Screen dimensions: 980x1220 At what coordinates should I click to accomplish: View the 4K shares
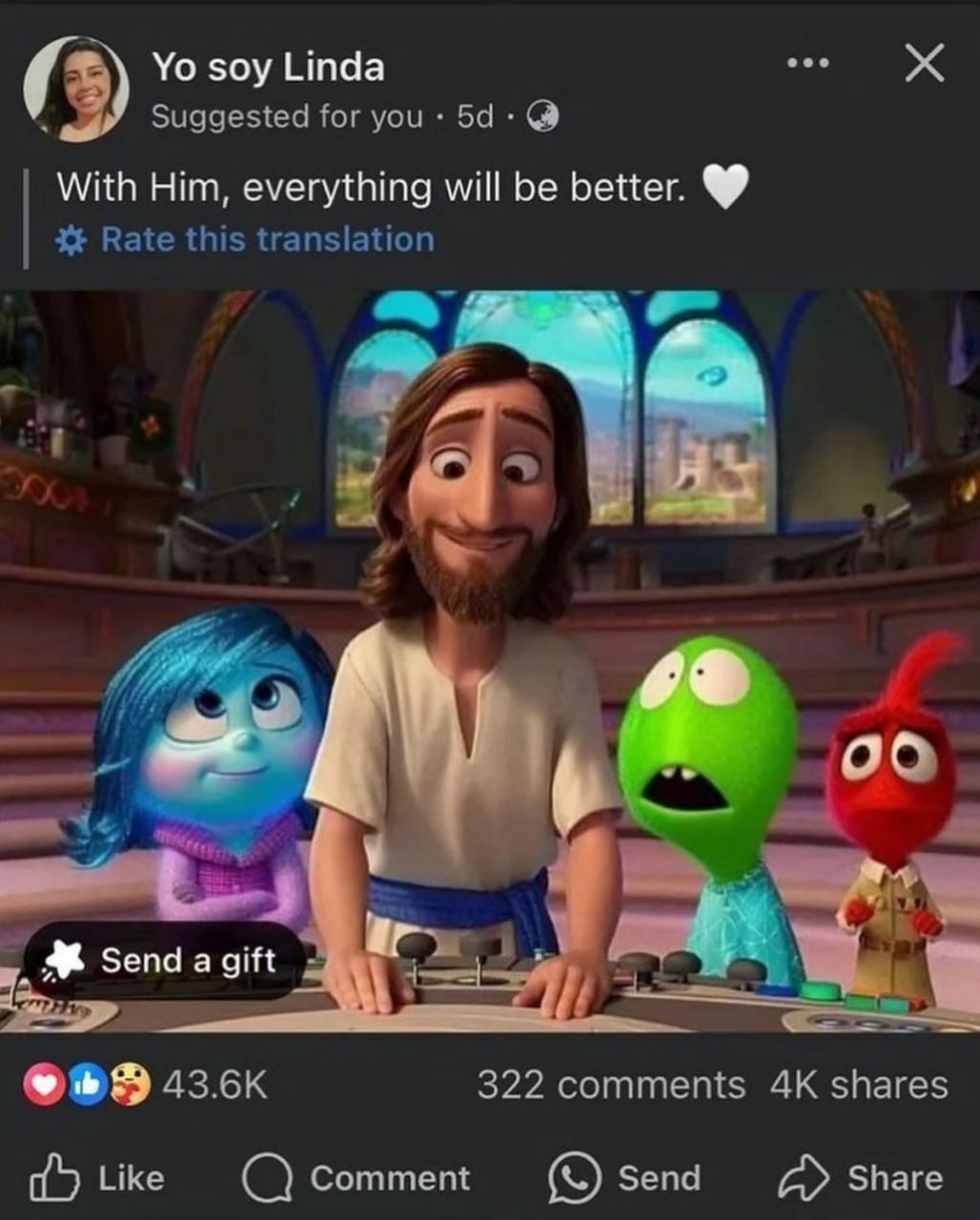click(x=858, y=1085)
